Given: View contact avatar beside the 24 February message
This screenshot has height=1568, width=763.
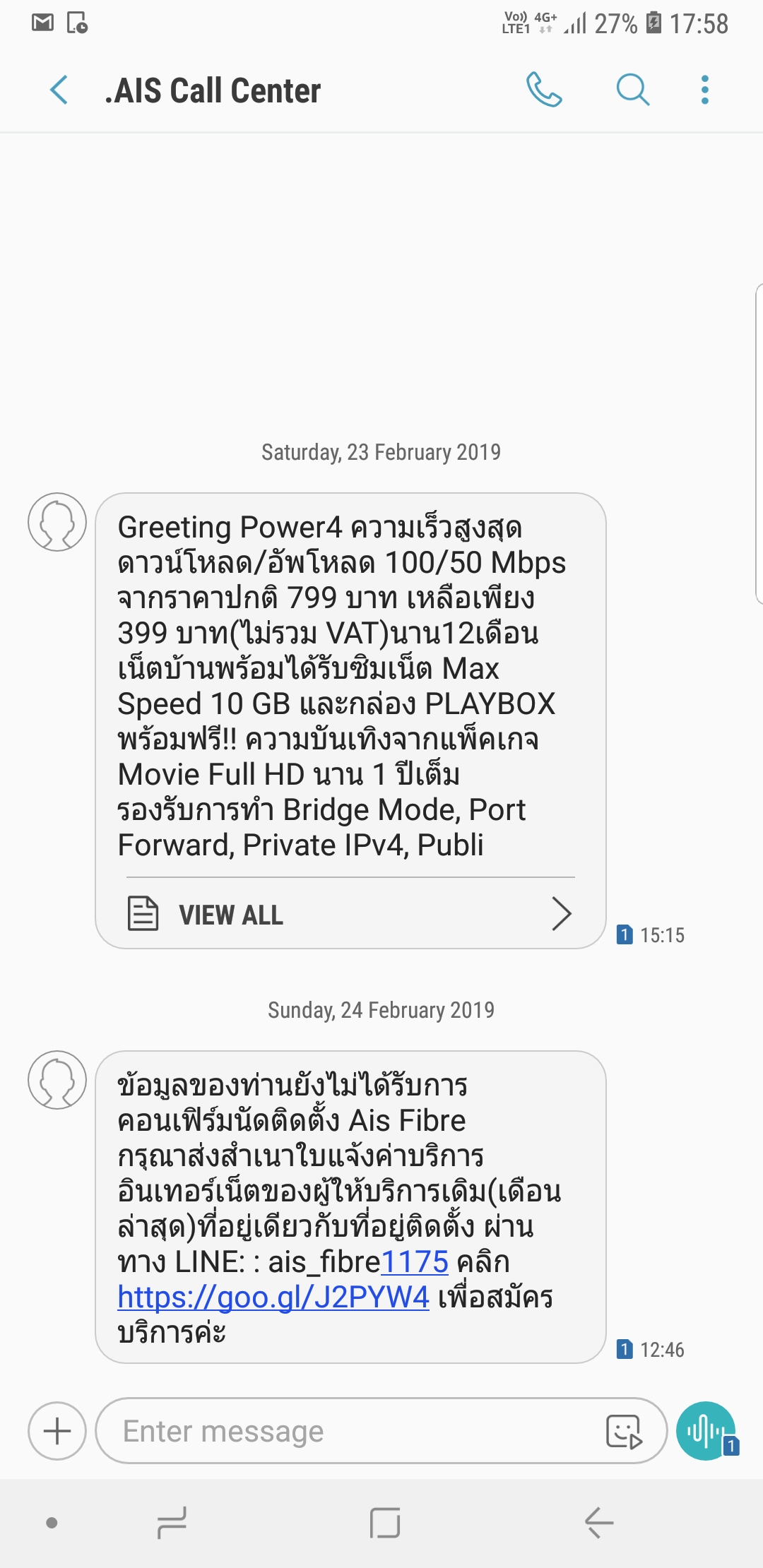Looking at the screenshot, I should 57,1080.
